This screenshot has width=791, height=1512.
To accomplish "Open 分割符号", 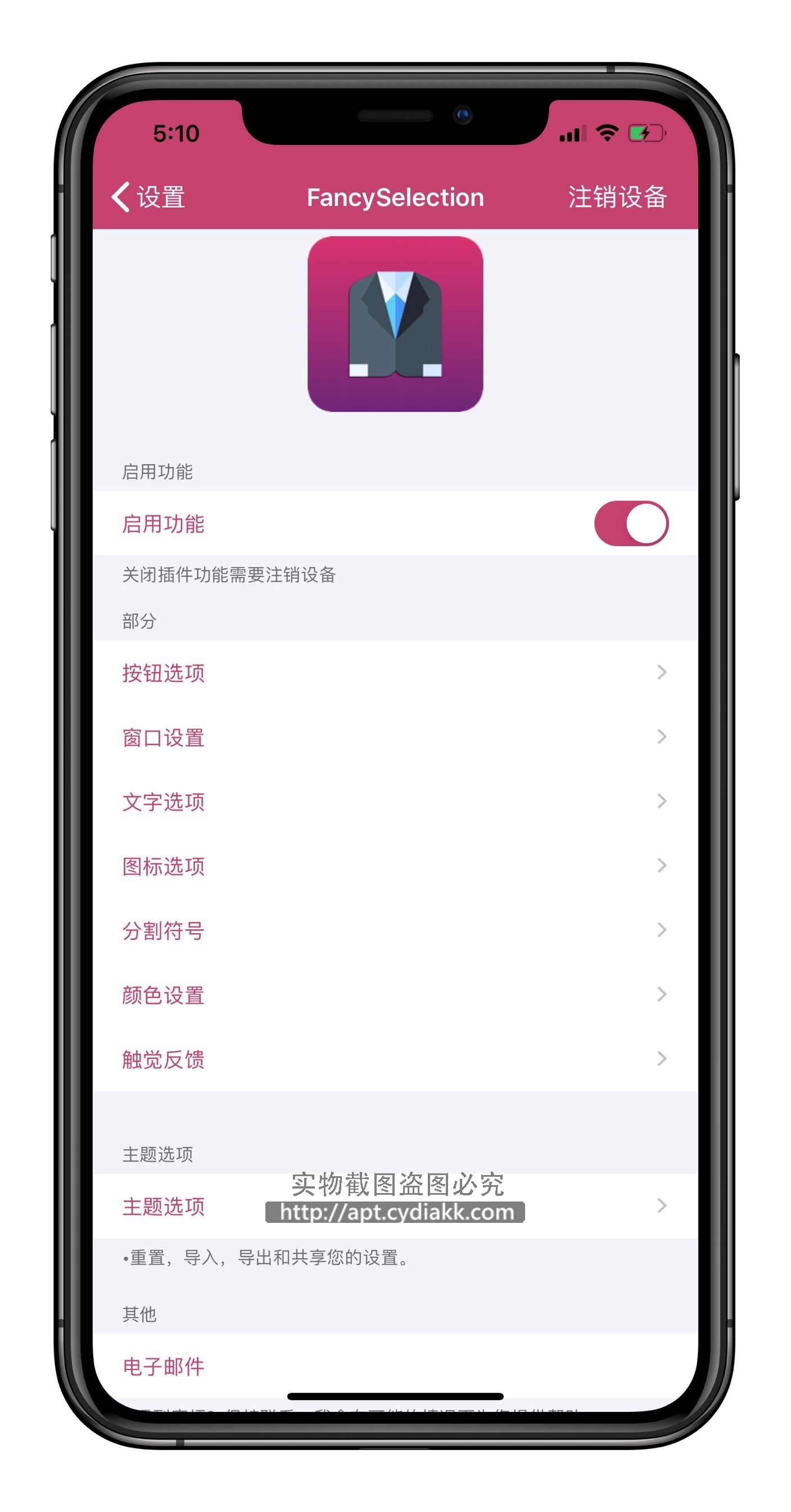I will [396, 931].
